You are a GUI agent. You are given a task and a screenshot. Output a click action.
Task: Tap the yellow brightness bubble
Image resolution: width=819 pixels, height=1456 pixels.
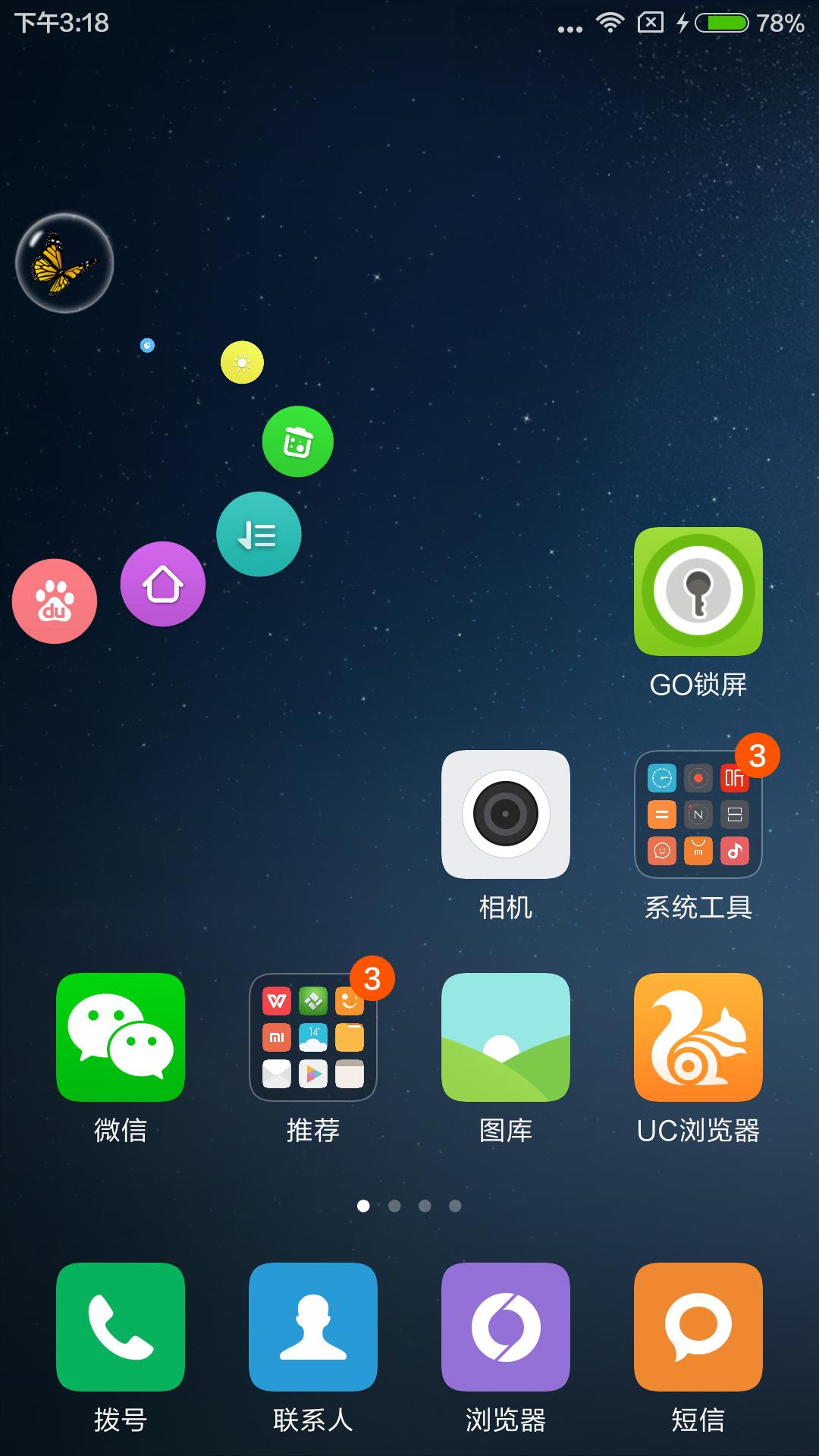(x=242, y=362)
